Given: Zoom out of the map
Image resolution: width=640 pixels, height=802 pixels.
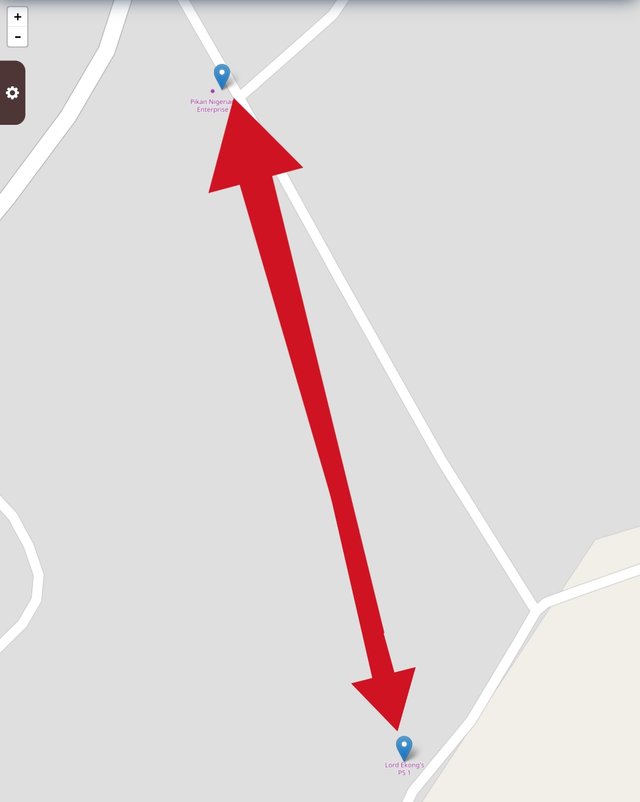Looking at the screenshot, I should [18, 37].
